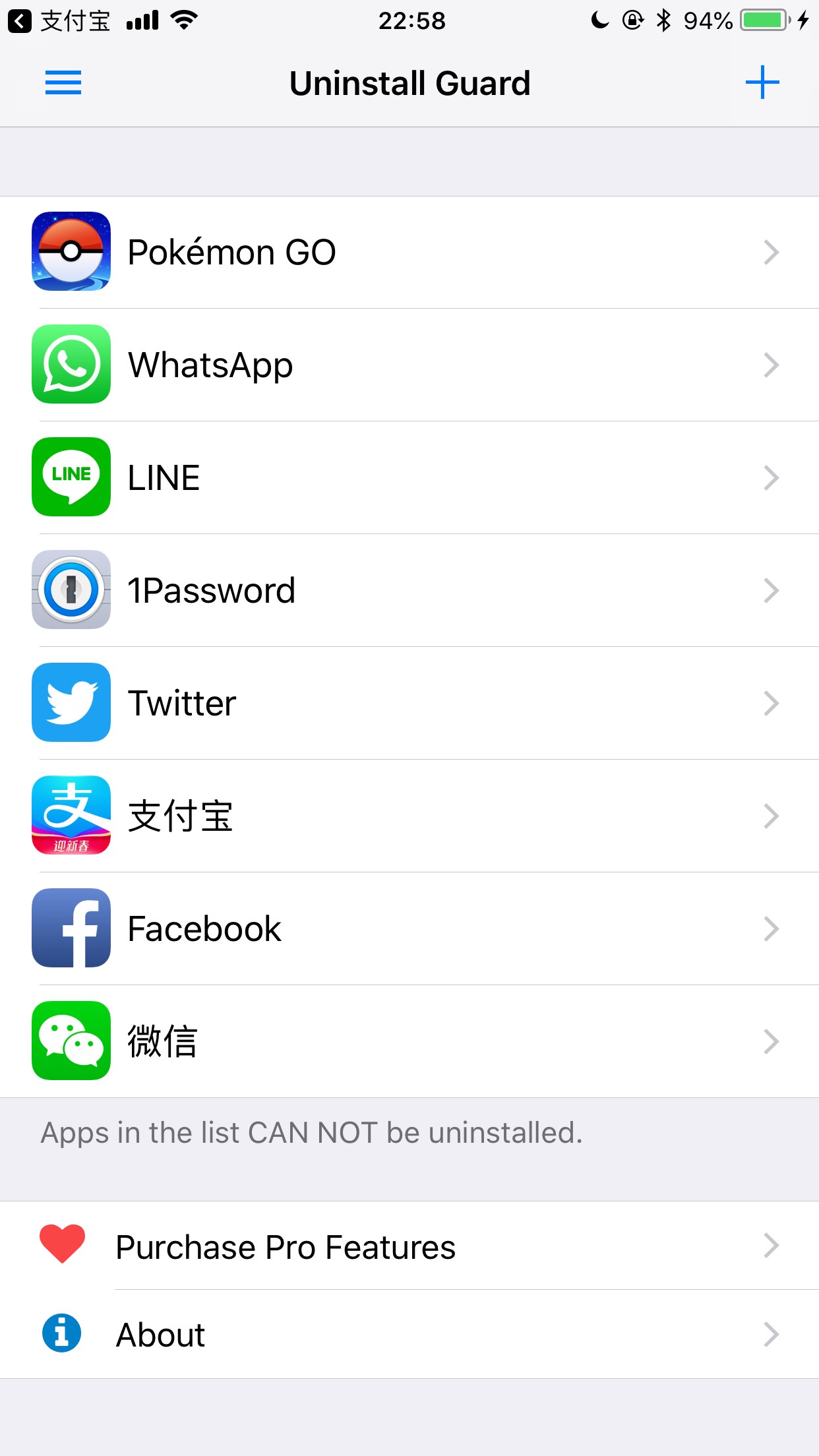This screenshot has width=819, height=1456.
Task: Tap the 微信 WeChat icon
Action: 71,1042
